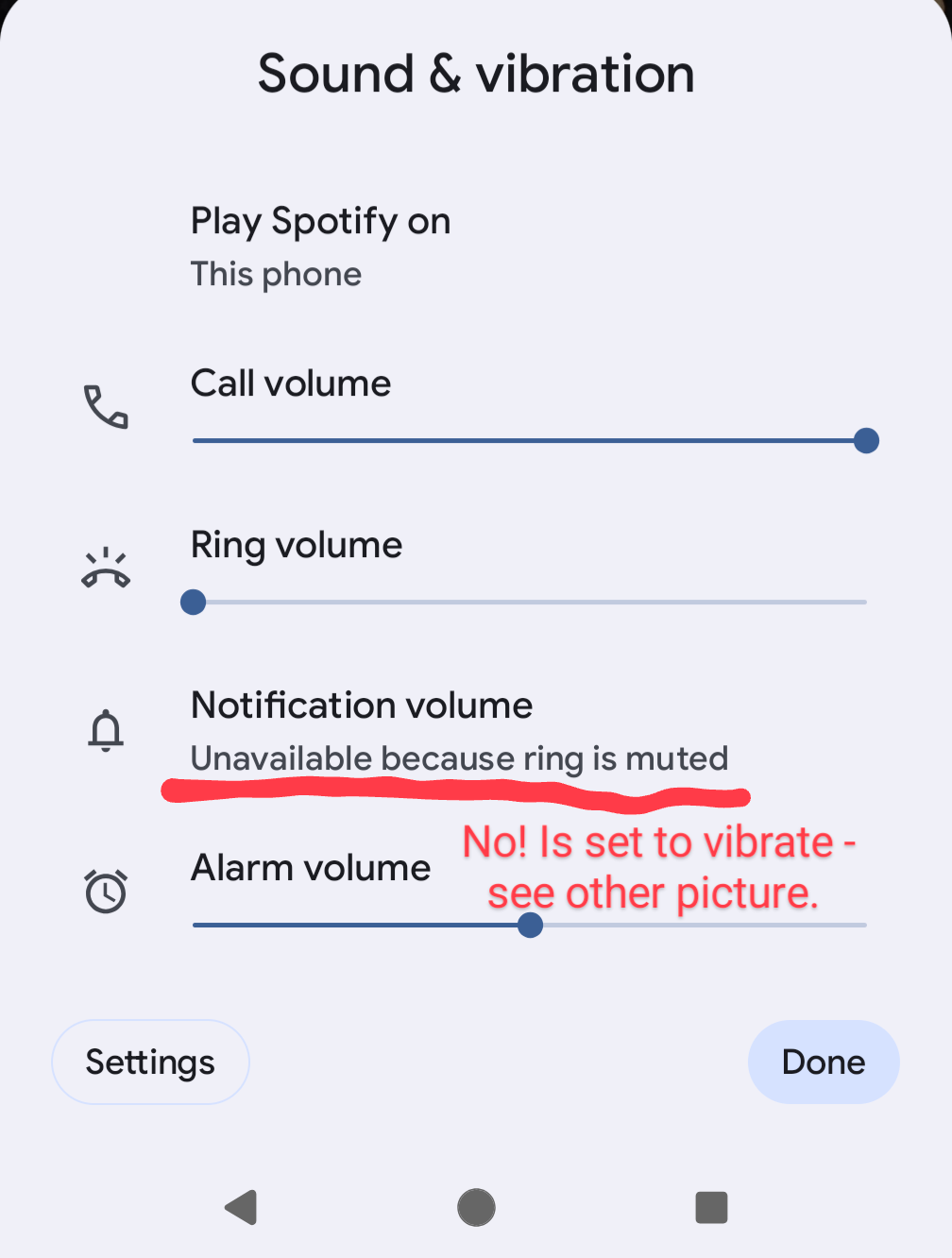Select 'This phone' output option
This screenshot has width=952, height=1258.
(x=276, y=274)
